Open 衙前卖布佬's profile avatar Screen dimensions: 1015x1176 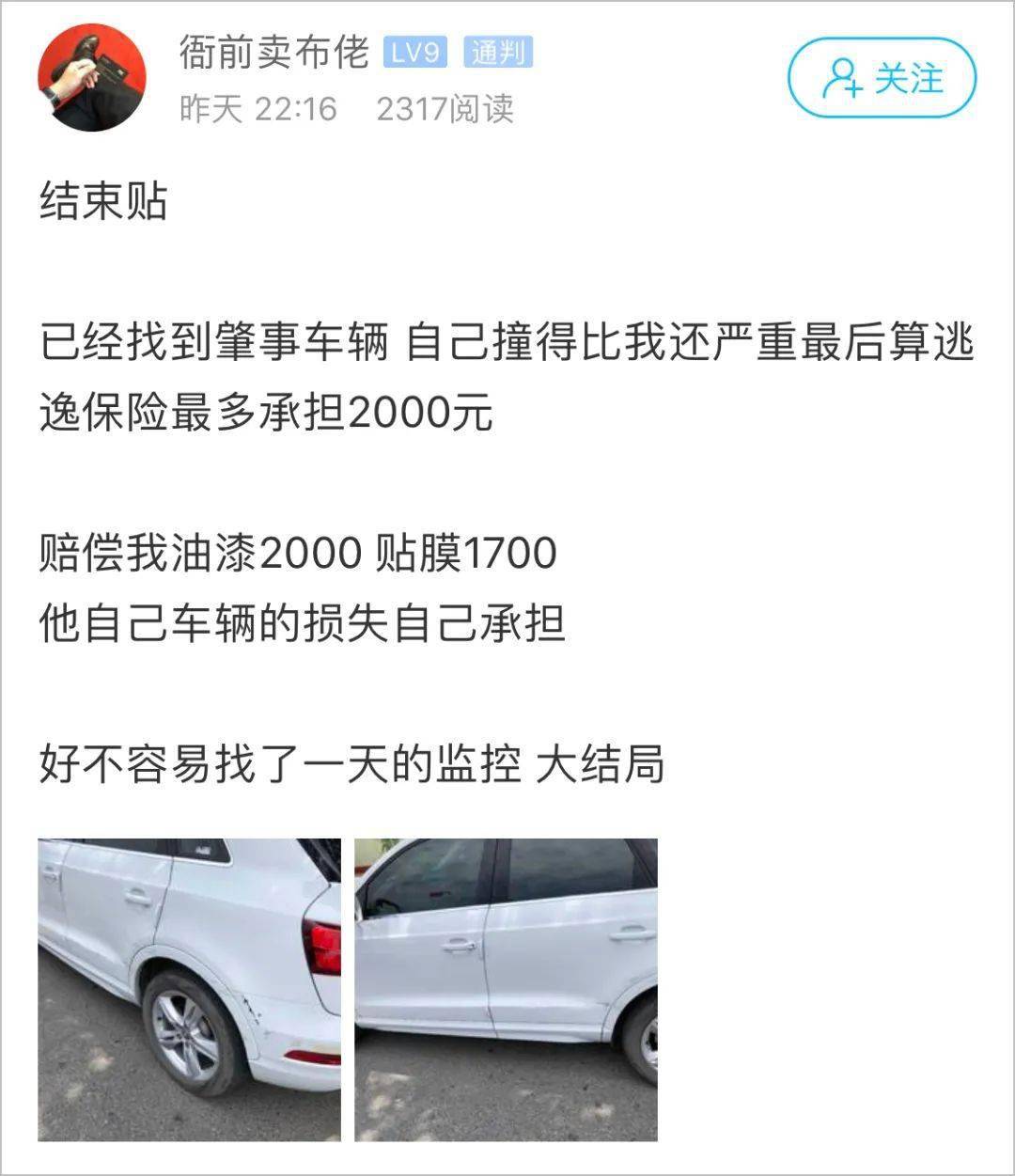pyautogui.click(x=91, y=78)
